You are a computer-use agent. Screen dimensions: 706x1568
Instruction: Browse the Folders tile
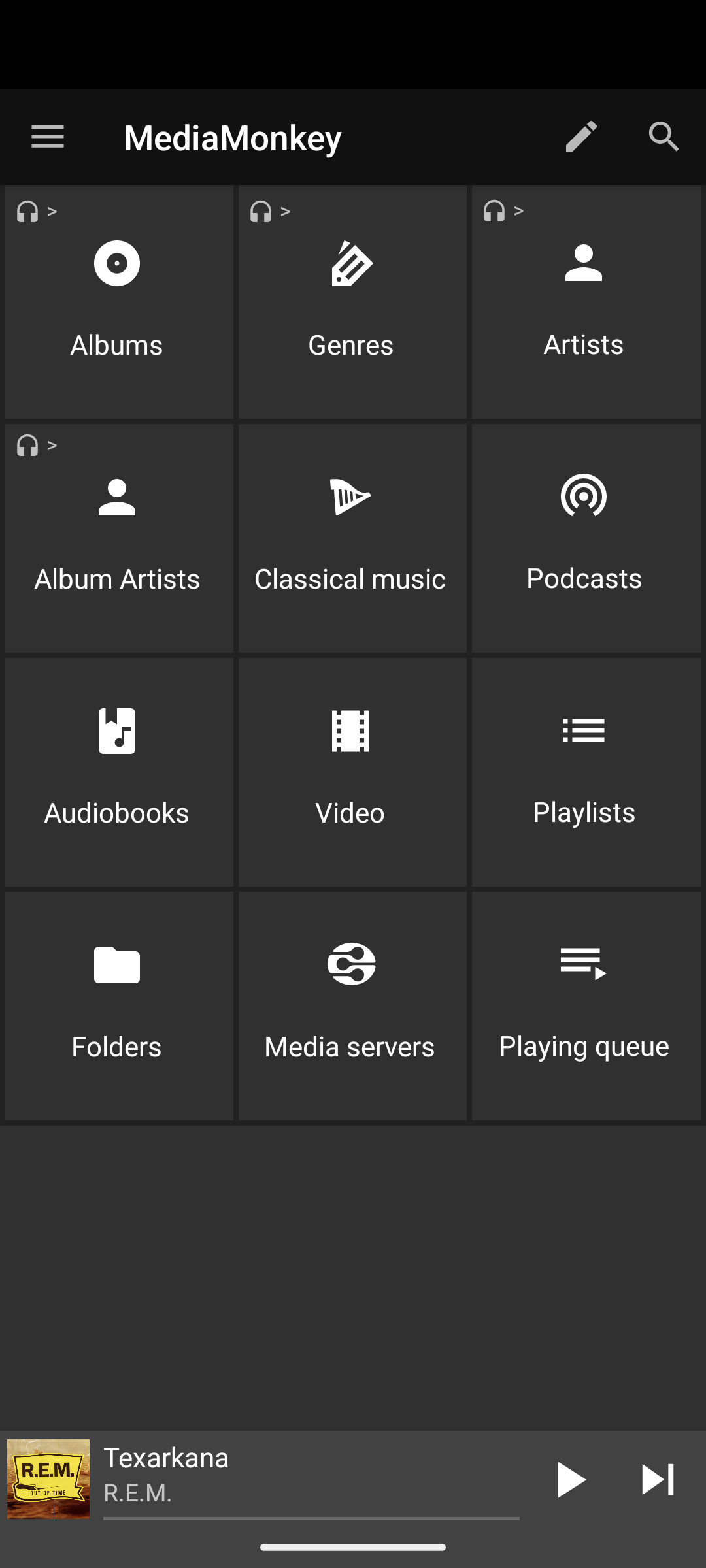click(x=118, y=1006)
